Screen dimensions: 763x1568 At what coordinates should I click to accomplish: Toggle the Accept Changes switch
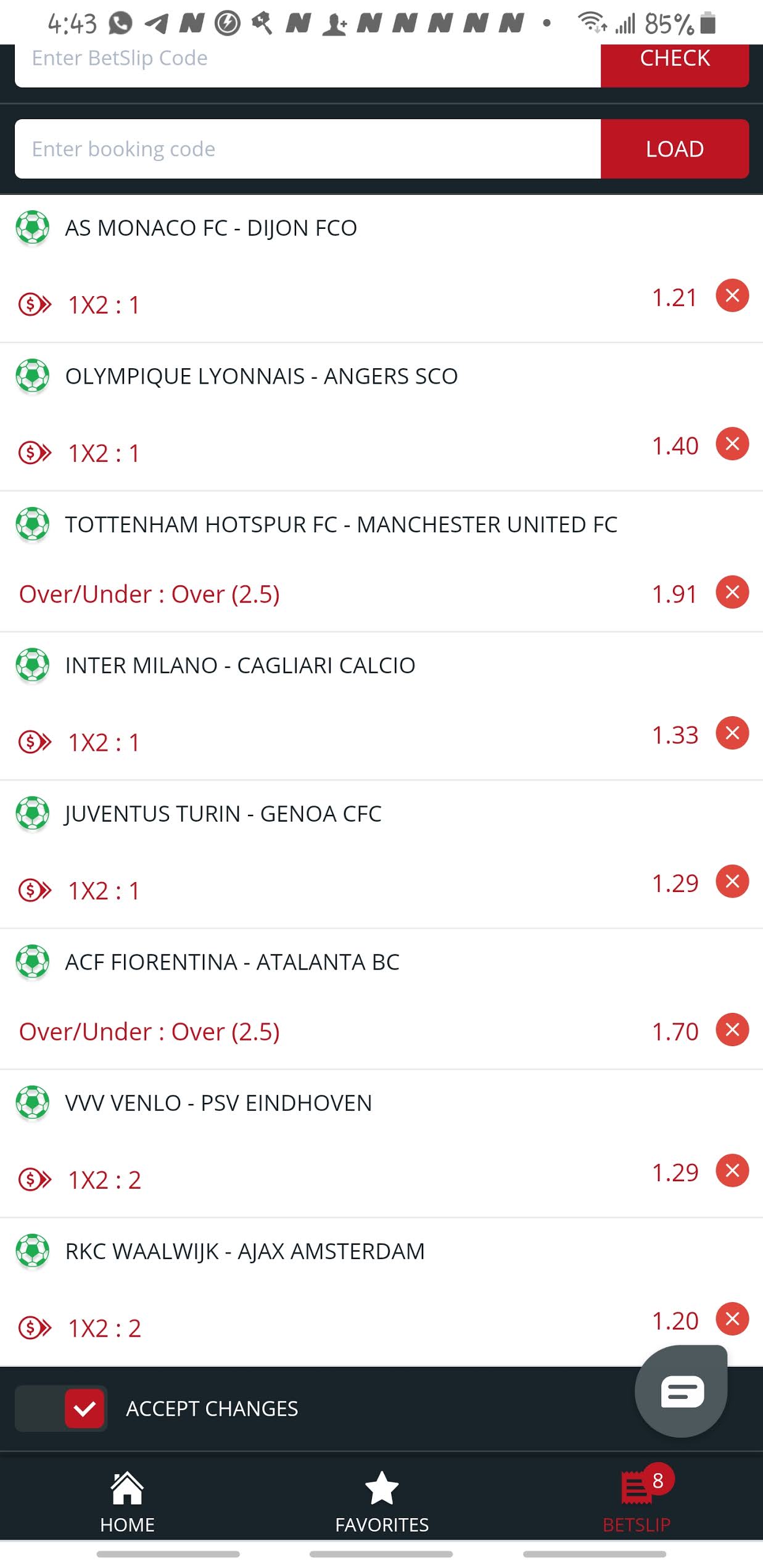[61, 1408]
